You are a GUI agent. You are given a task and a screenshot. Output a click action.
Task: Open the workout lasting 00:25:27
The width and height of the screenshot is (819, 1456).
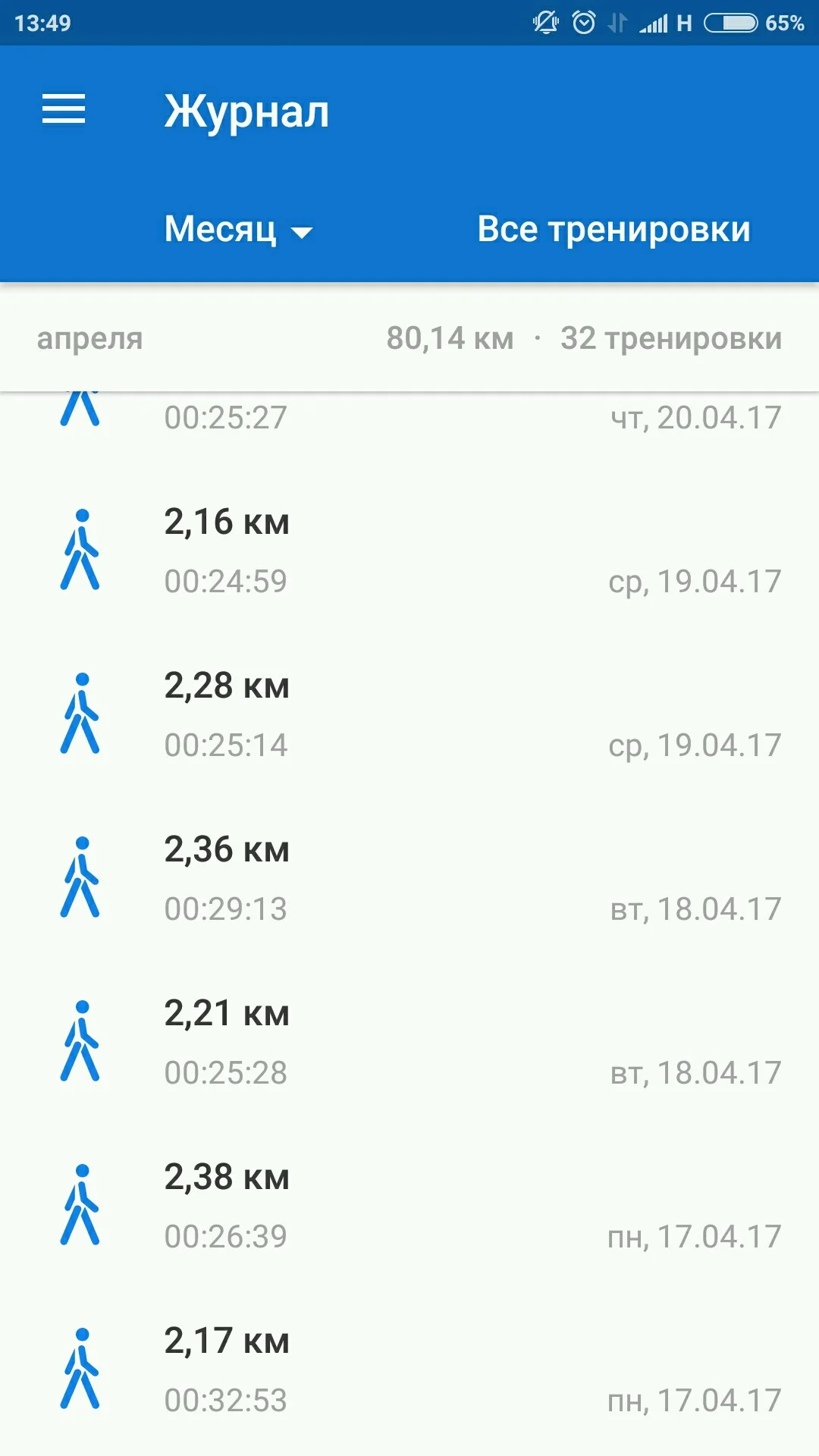(409, 419)
